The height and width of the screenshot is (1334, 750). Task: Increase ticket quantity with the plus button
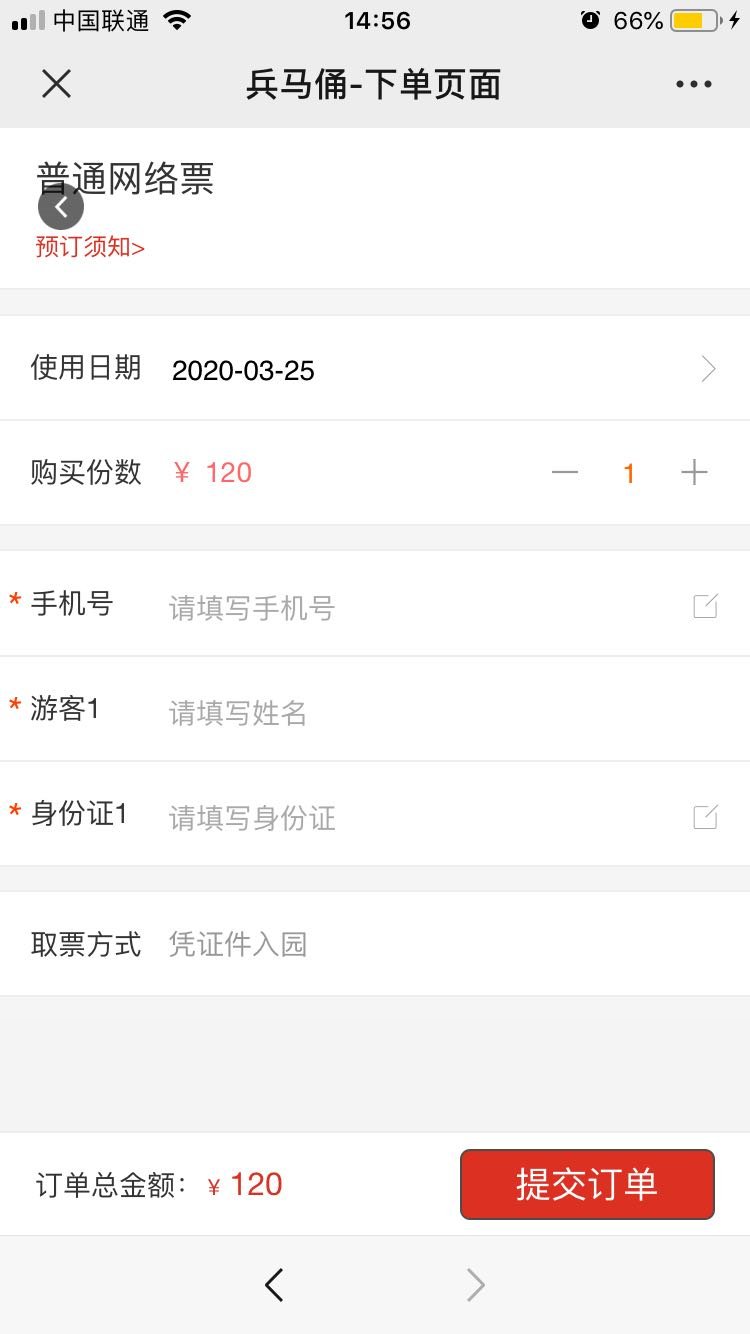point(694,473)
